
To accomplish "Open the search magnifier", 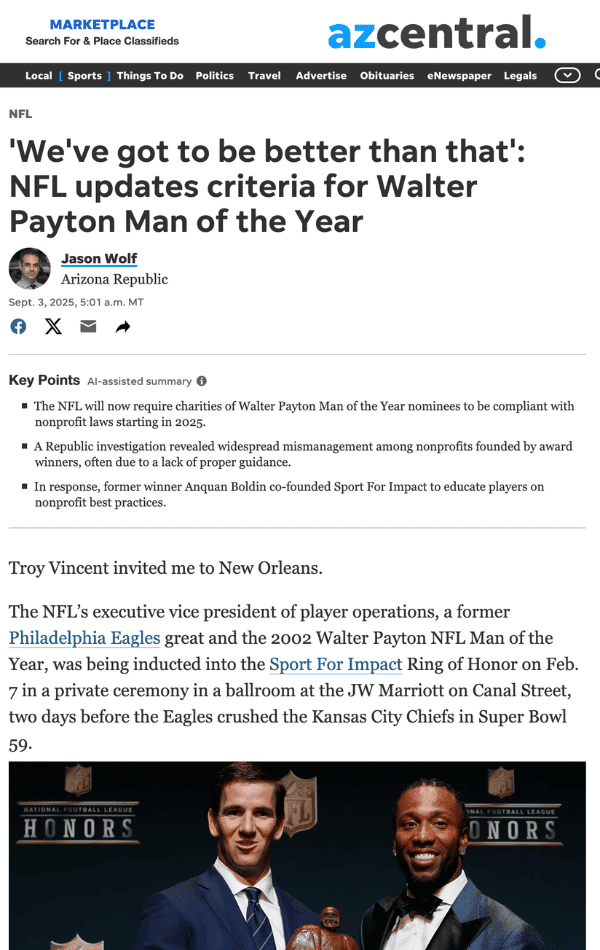I will tap(594, 76).
